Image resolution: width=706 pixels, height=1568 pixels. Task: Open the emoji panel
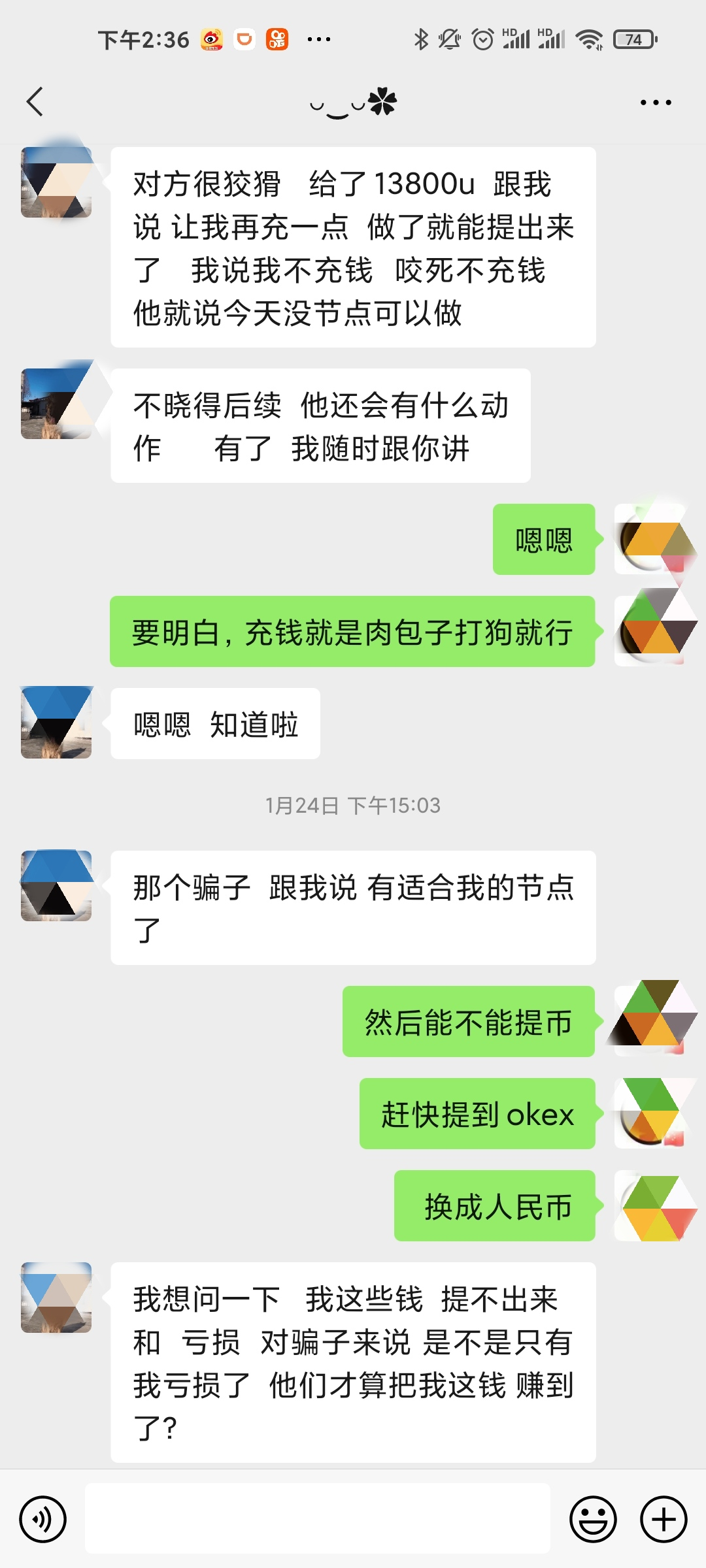tap(594, 1519)
